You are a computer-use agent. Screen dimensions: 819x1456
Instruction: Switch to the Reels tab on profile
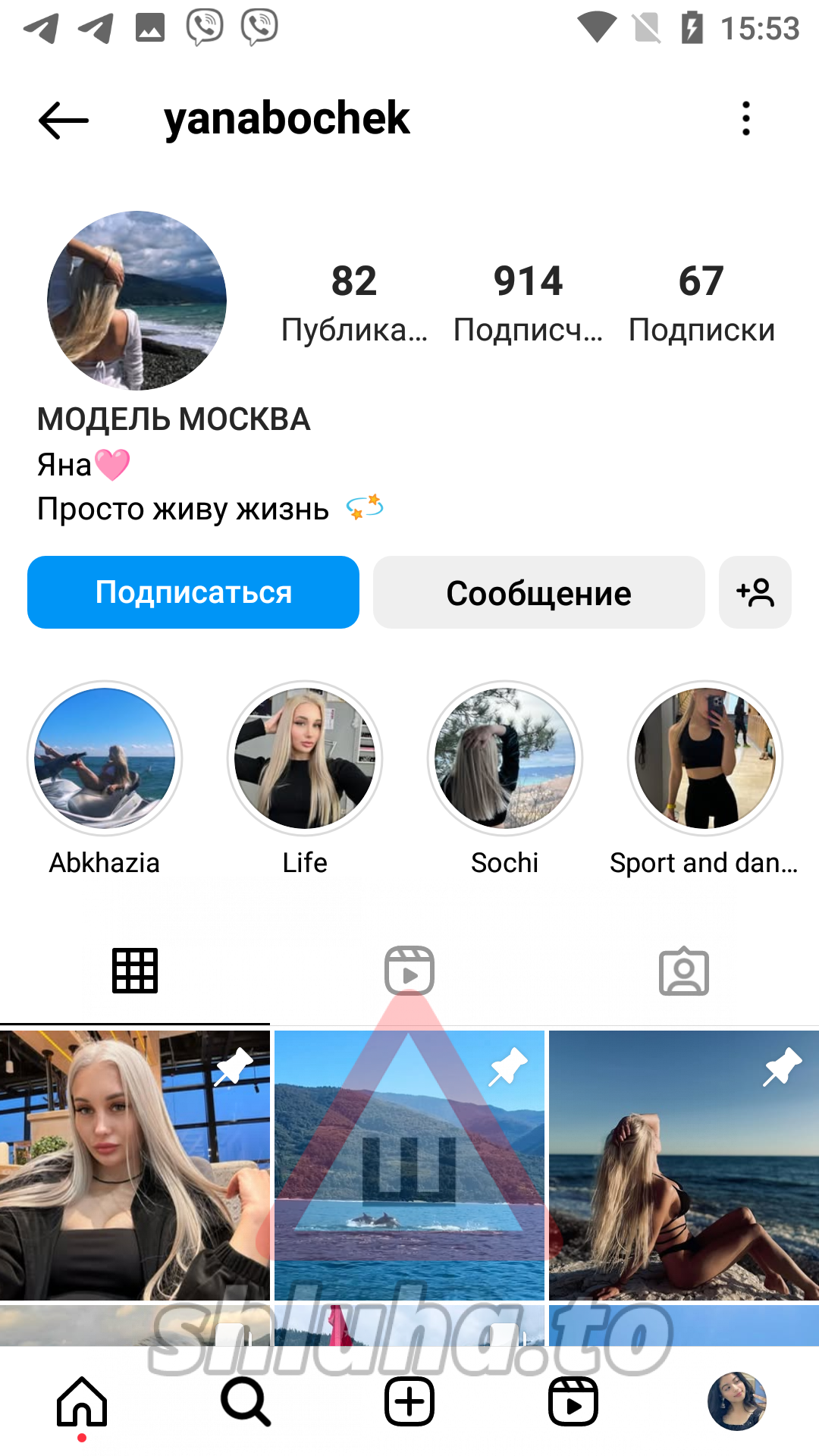[409, 971]
